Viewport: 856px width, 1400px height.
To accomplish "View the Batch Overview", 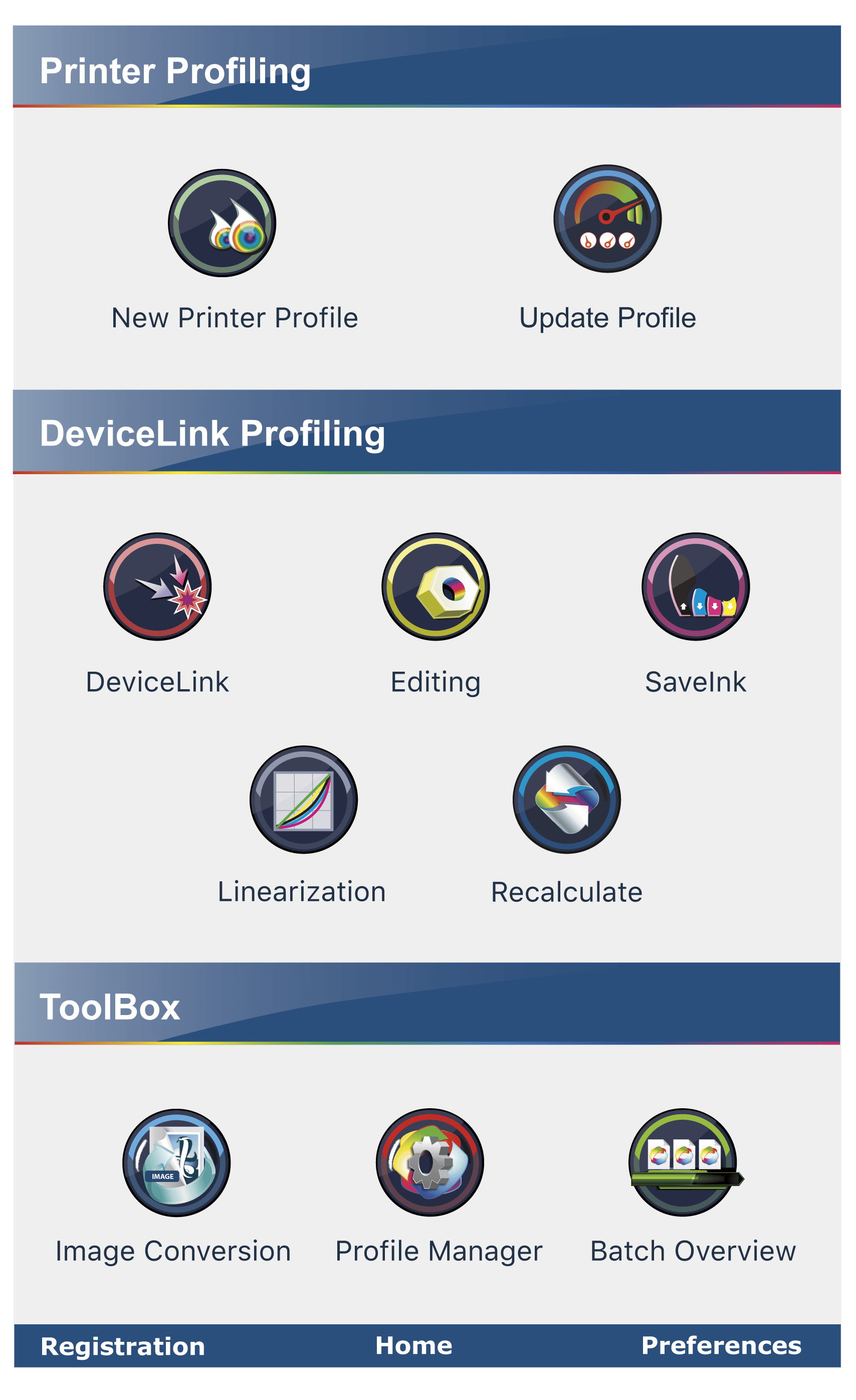I will [683, 1162].
